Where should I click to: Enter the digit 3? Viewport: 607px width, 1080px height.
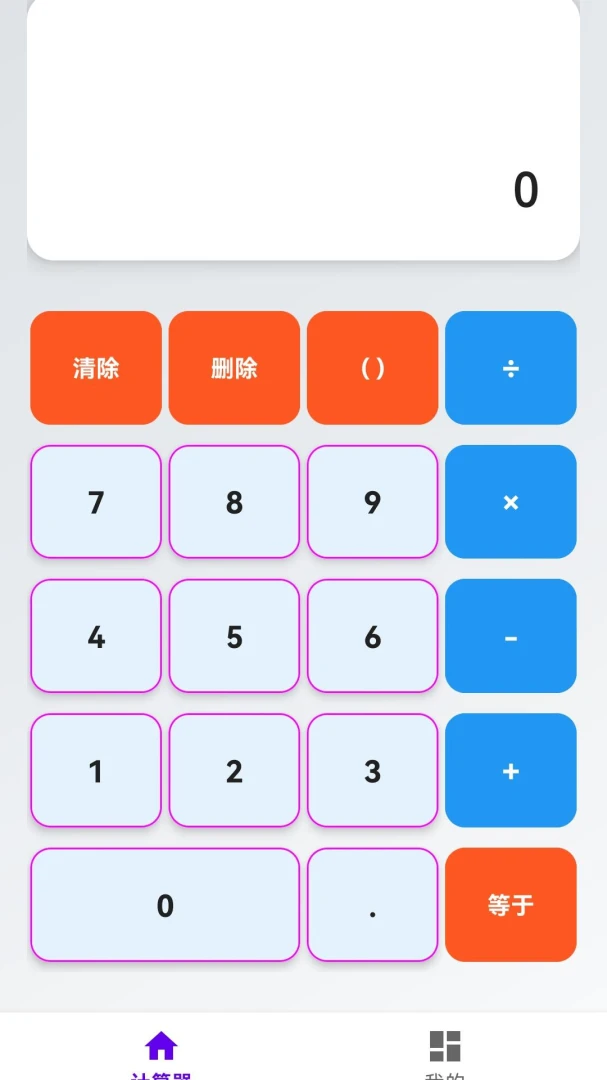pyautogui.click(x=373, y=770)
